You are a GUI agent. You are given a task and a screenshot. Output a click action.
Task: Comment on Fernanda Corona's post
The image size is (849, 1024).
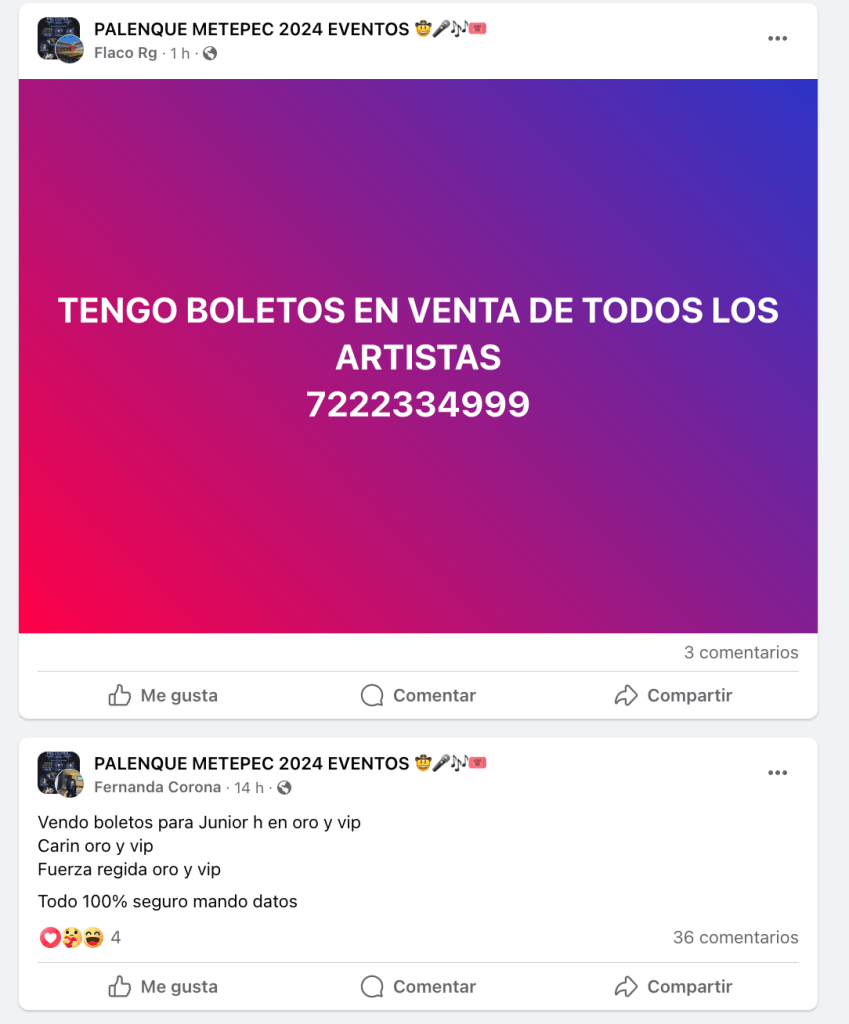pyautogui.click(x=418, y=987)
